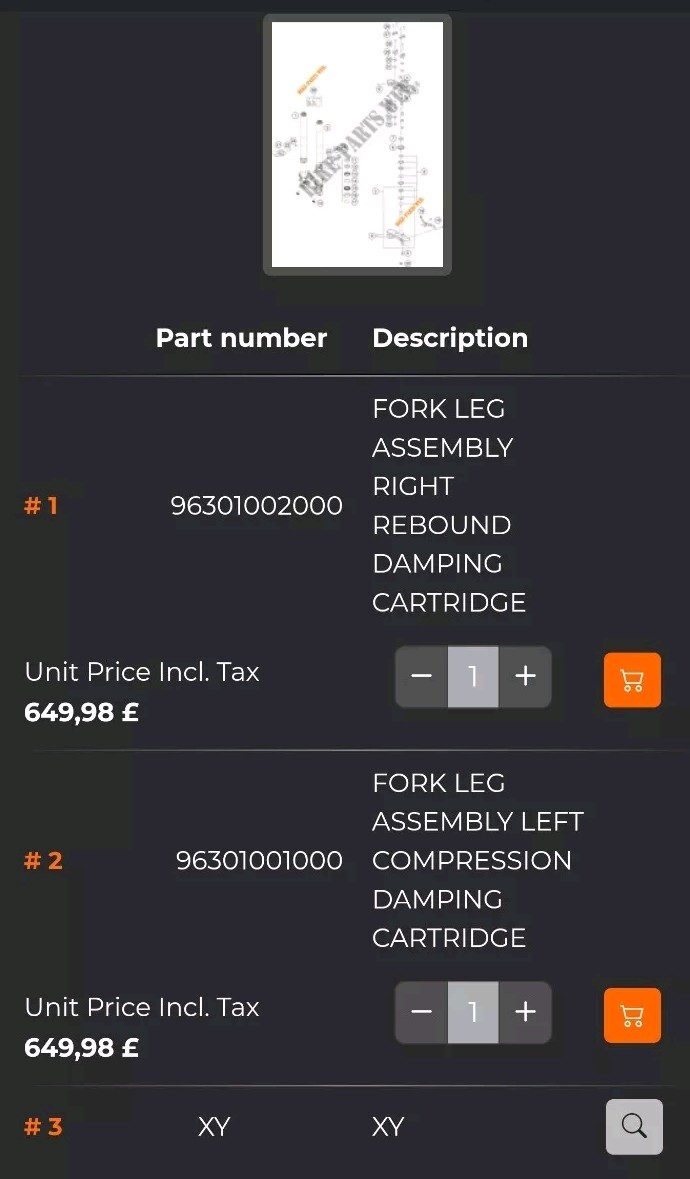Edit quantity field for part 96301002000
The image size is (690, 1179).
click(473, 677)
